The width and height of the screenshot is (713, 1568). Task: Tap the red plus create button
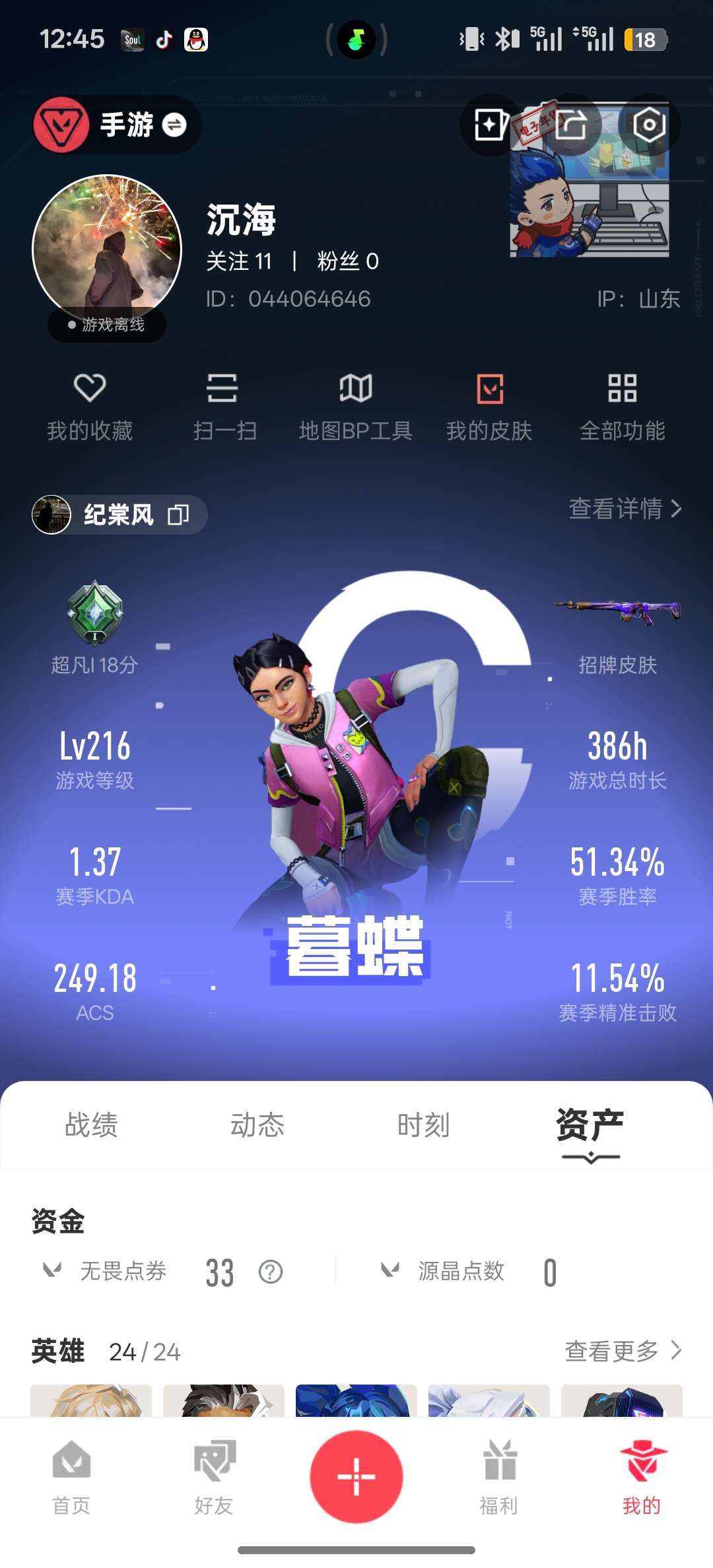point(356,1477)
